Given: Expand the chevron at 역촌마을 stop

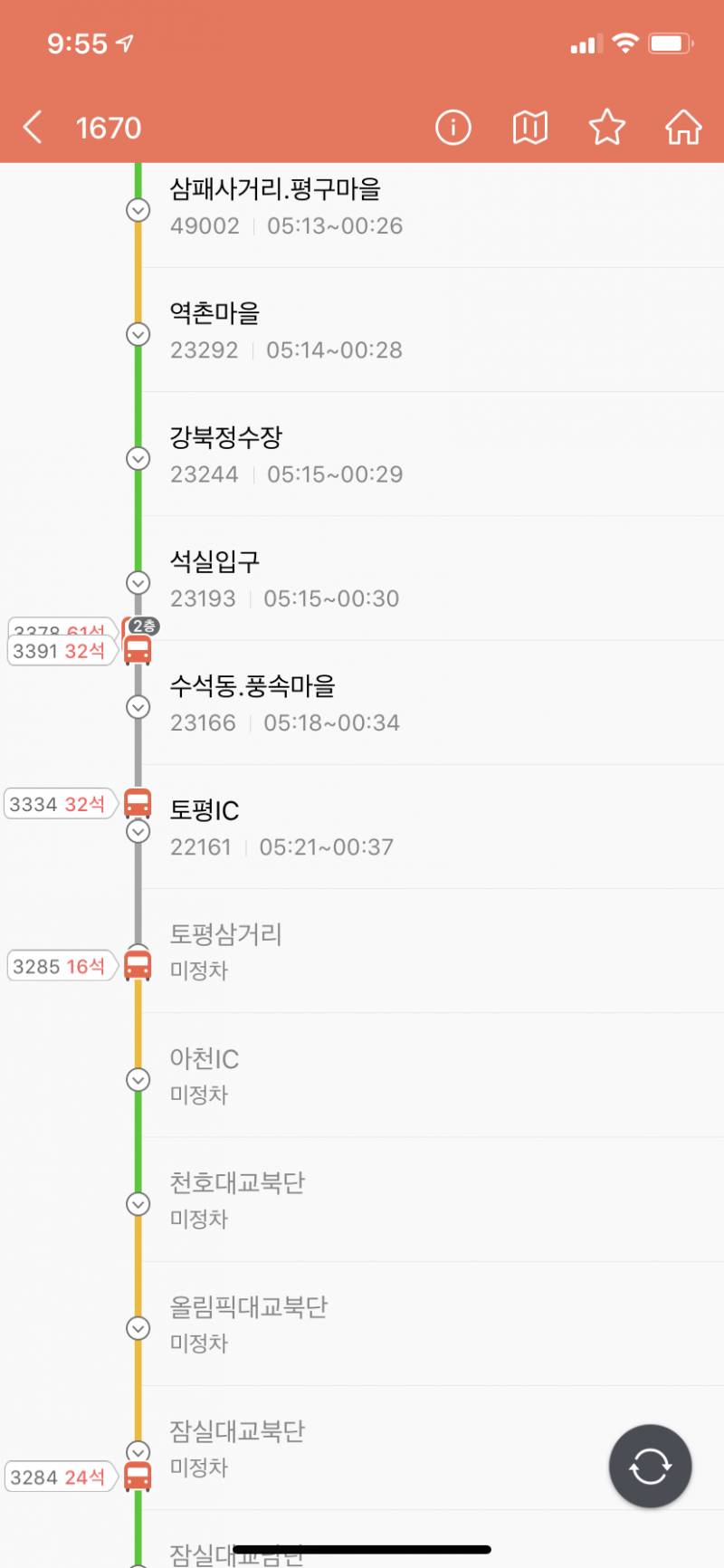Looking at the screenshot, I should (x=138, y=334).
